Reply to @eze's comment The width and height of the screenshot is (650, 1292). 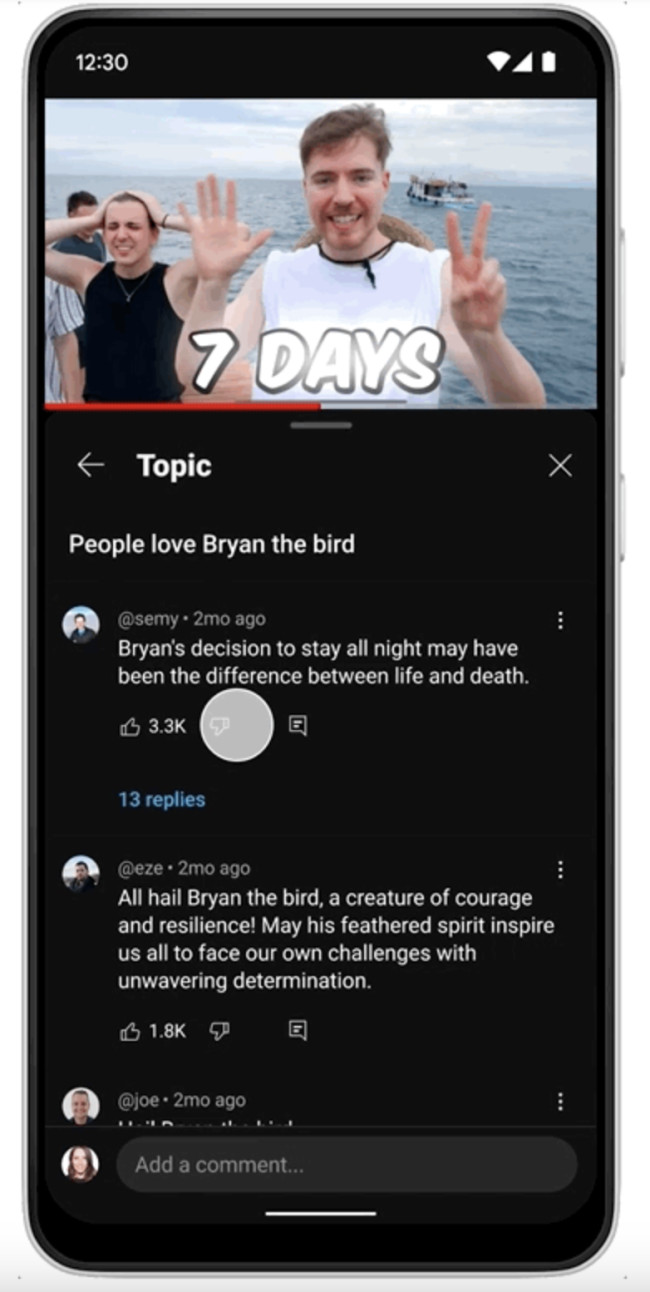(x=297, y=1031)
